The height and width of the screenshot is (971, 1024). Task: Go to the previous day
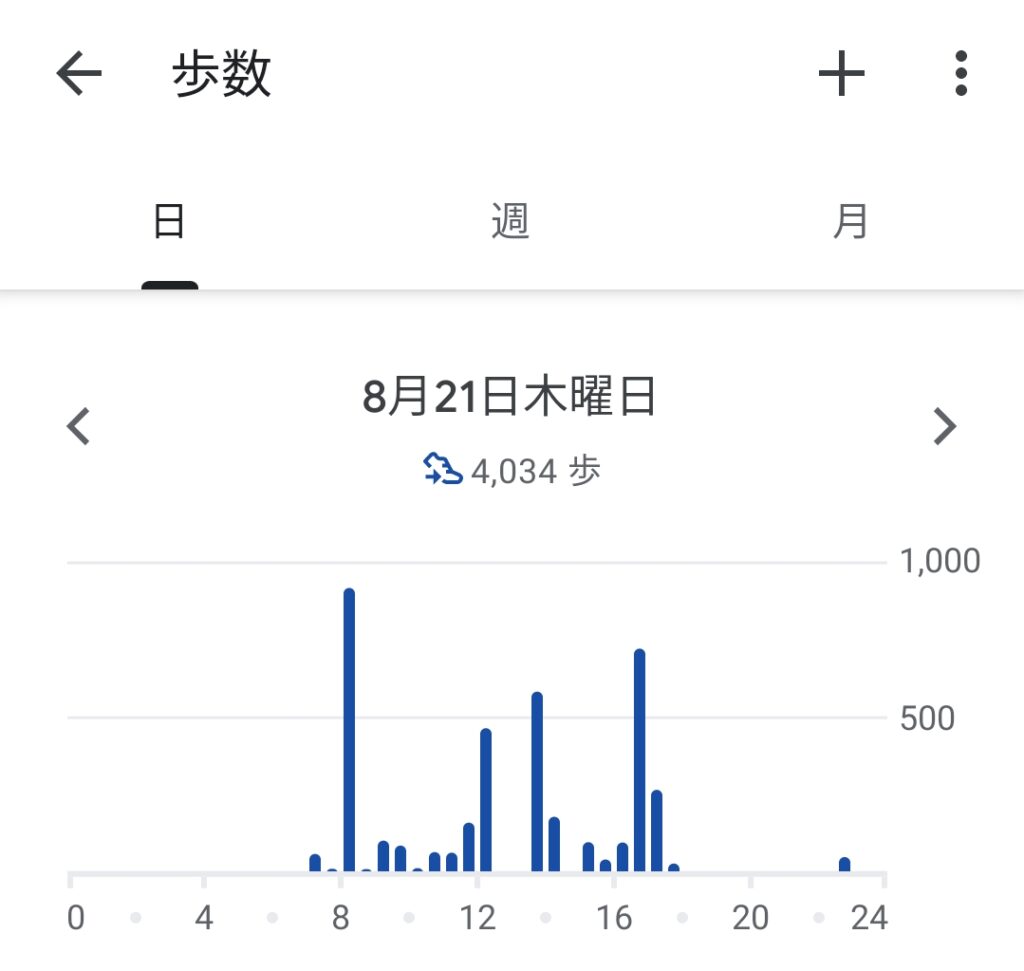[x=78, y=427]
